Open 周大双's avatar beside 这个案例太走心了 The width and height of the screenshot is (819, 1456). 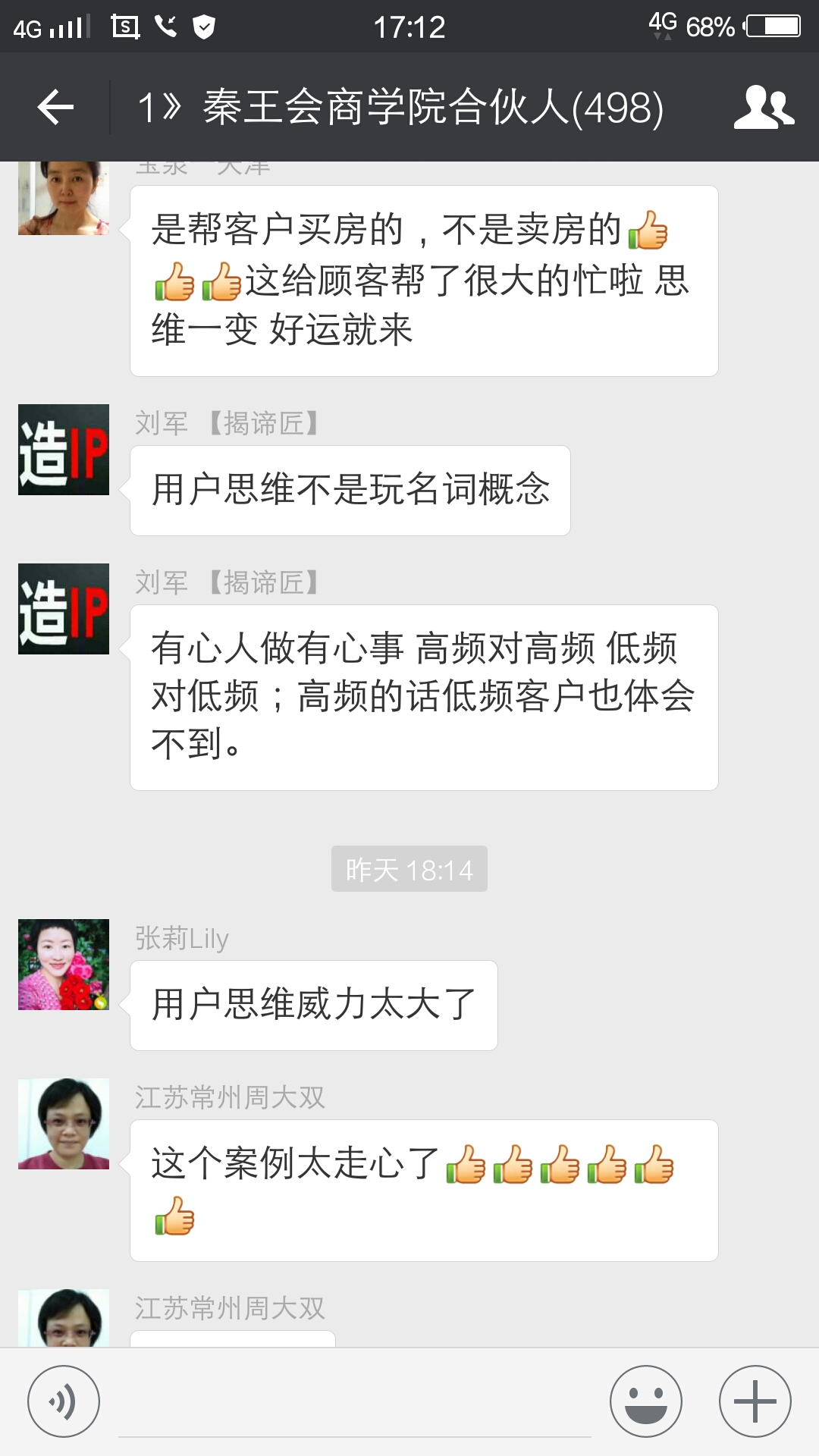(x=64, y=1124)
